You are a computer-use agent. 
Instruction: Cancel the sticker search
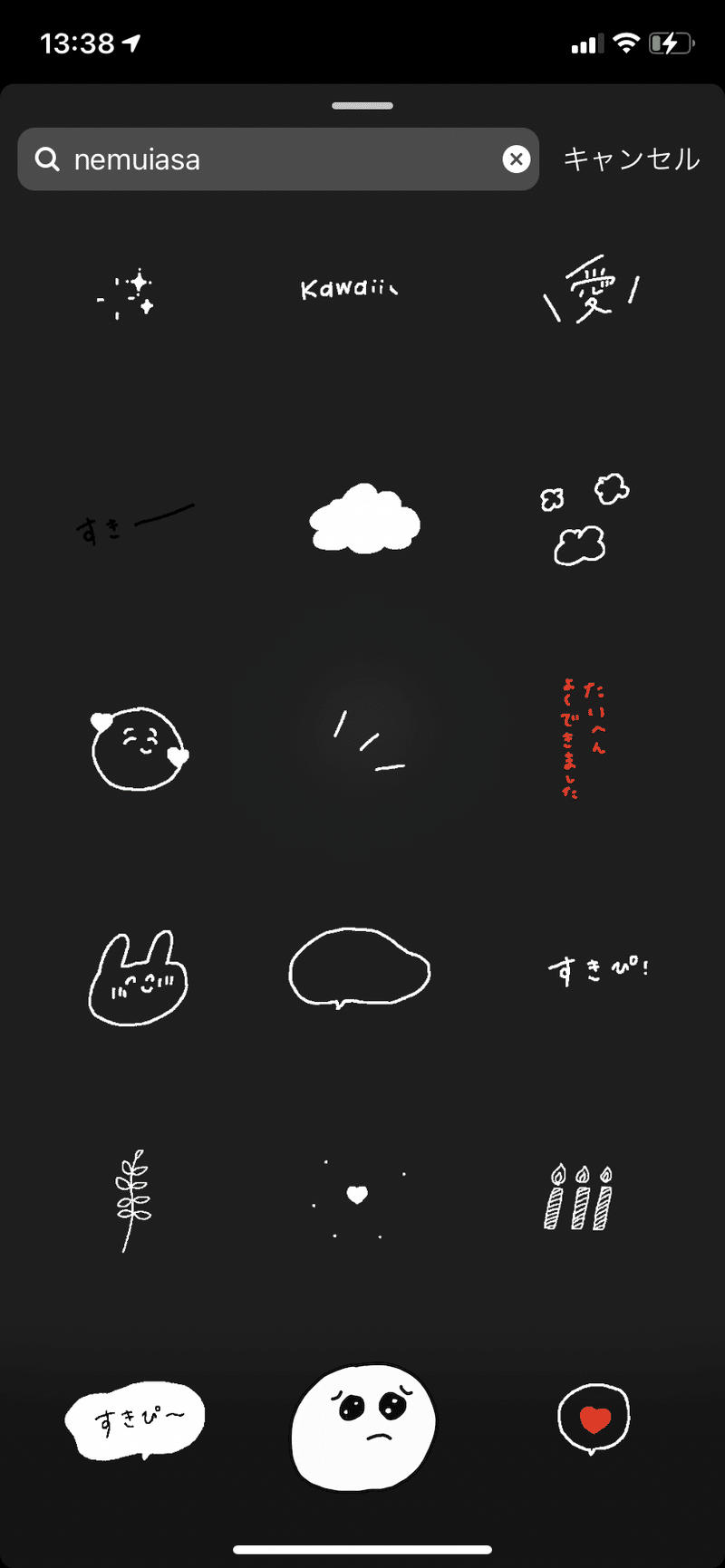pos(631,159)
